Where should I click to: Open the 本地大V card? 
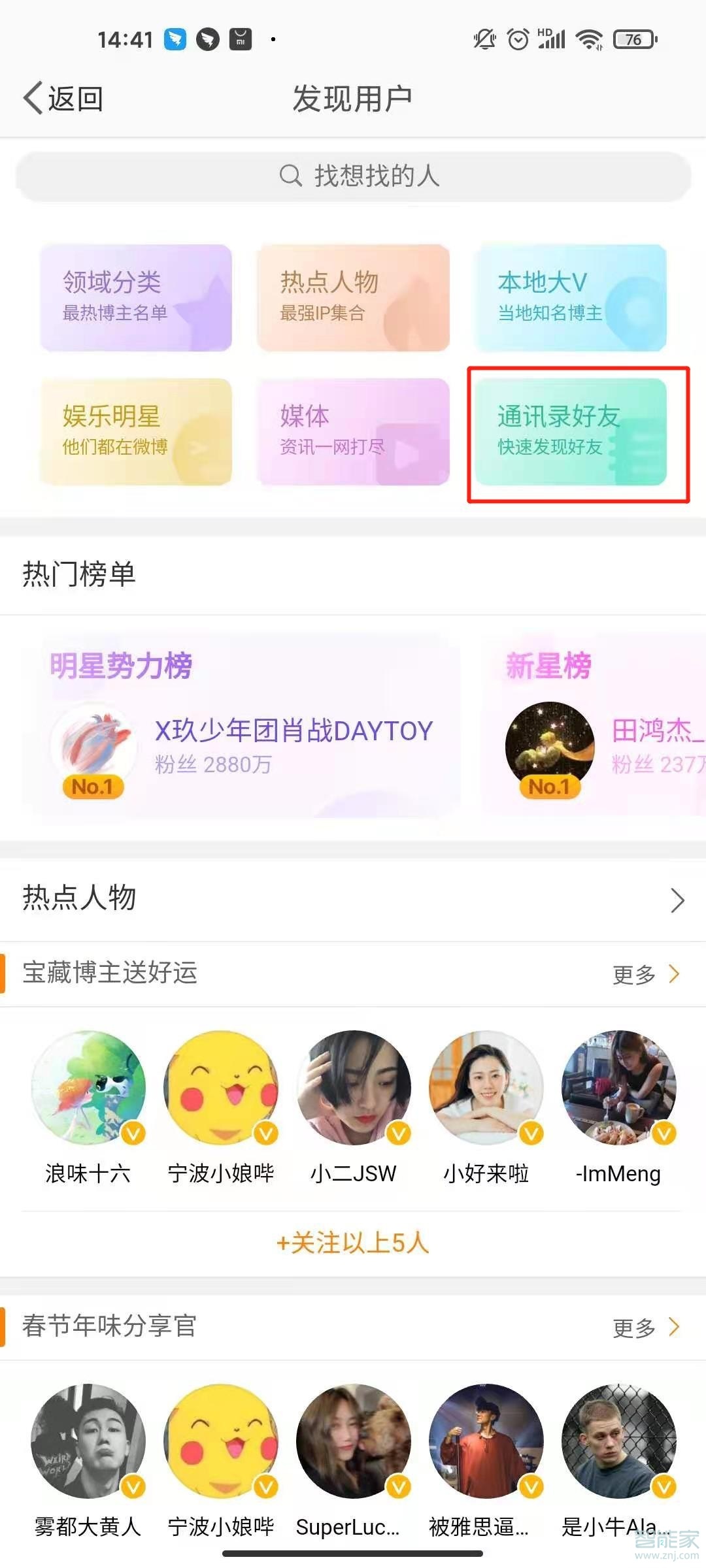pyautogui.click(x=571, y=297)
